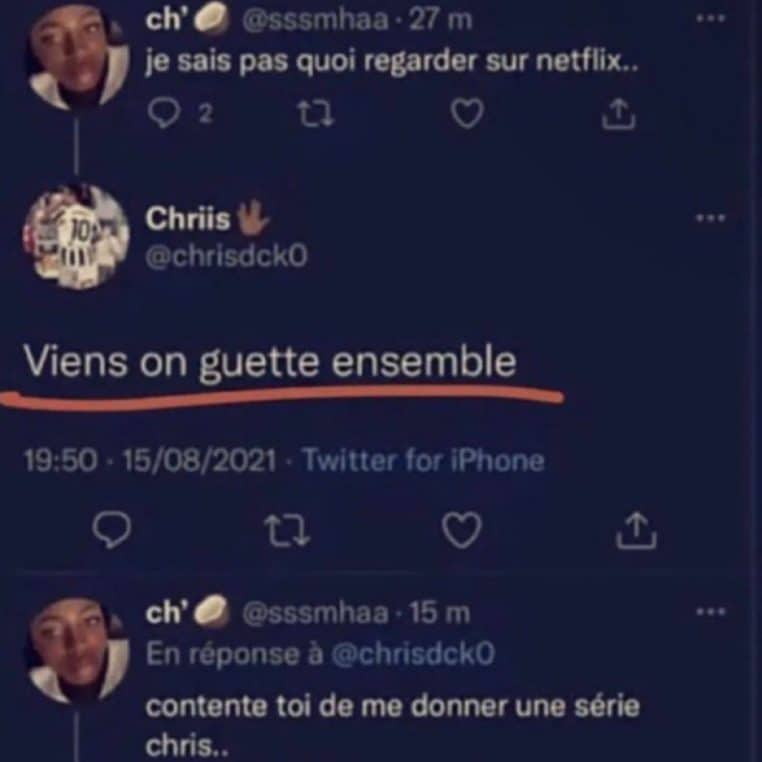The image size is (762, 762).
Task: Like the tweet about what to watch on netflix
Action: (466, 116)
